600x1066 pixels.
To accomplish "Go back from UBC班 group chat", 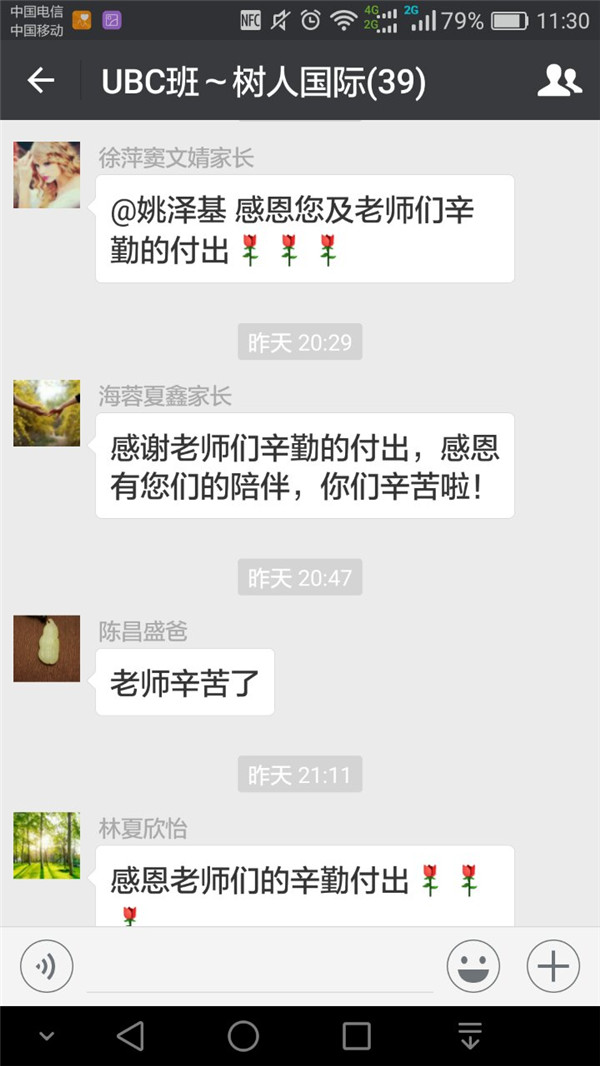I will tap(40, 81).
